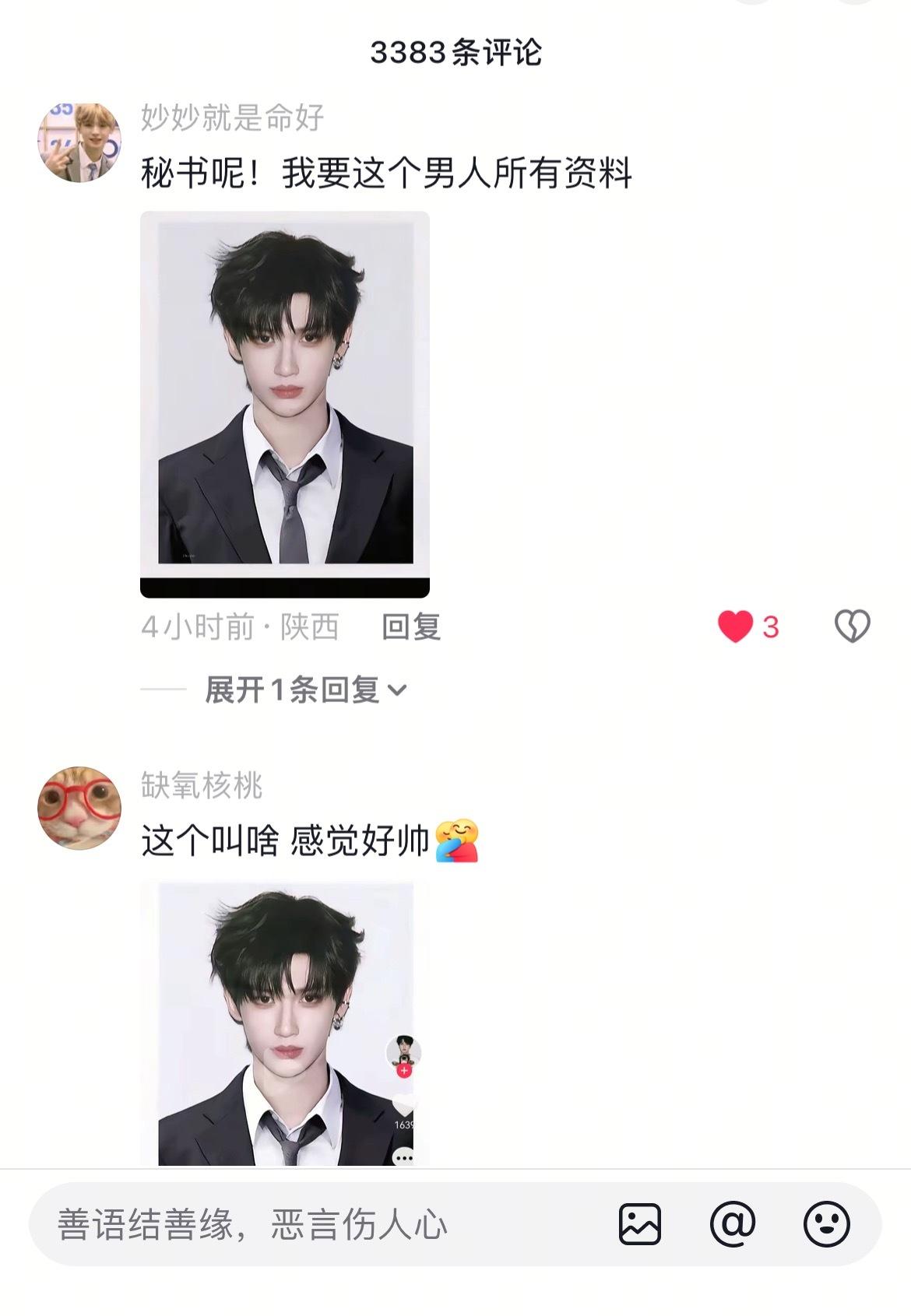Open the emoji picker
Screen dimensions: 911x1316
click(826, 1224)
